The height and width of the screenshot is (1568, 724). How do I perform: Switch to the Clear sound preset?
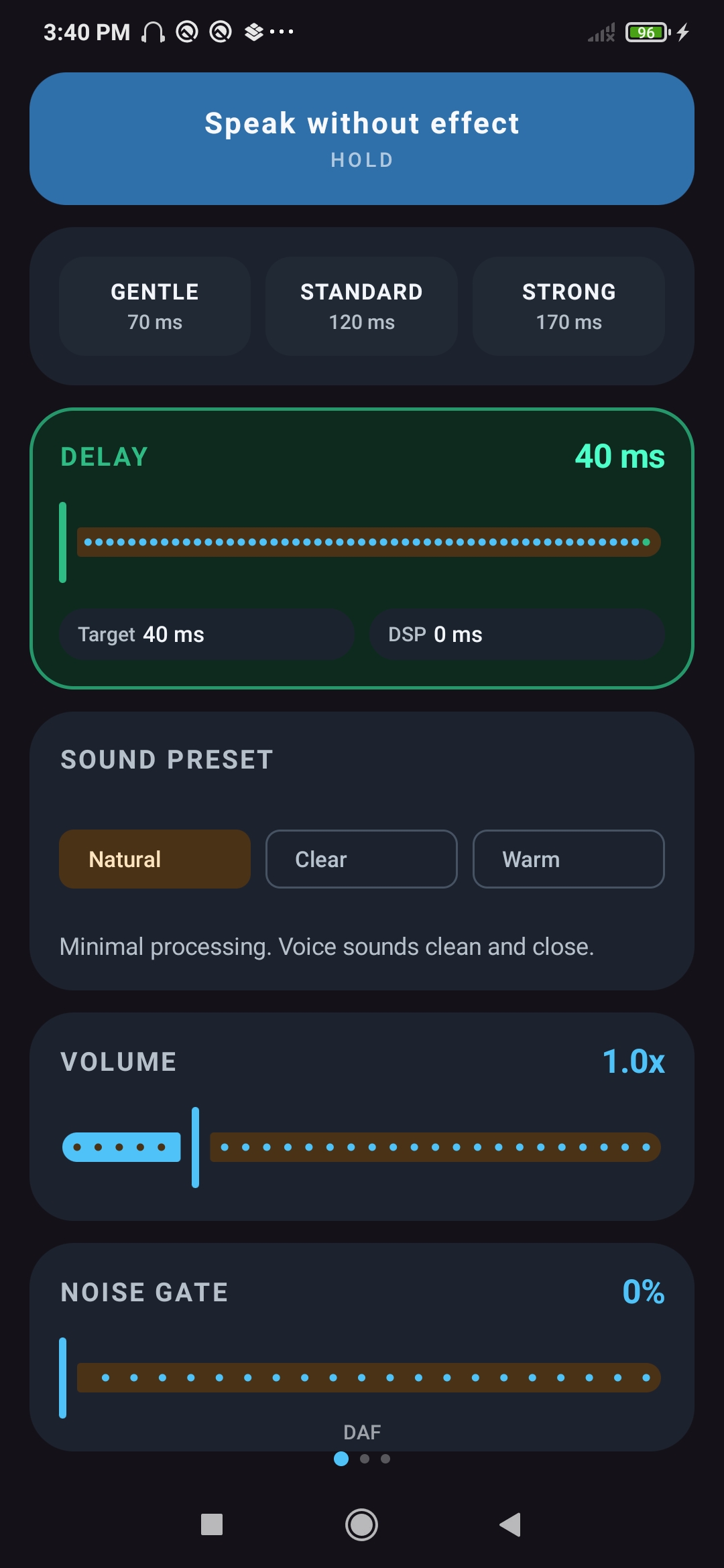pos(361,858)
